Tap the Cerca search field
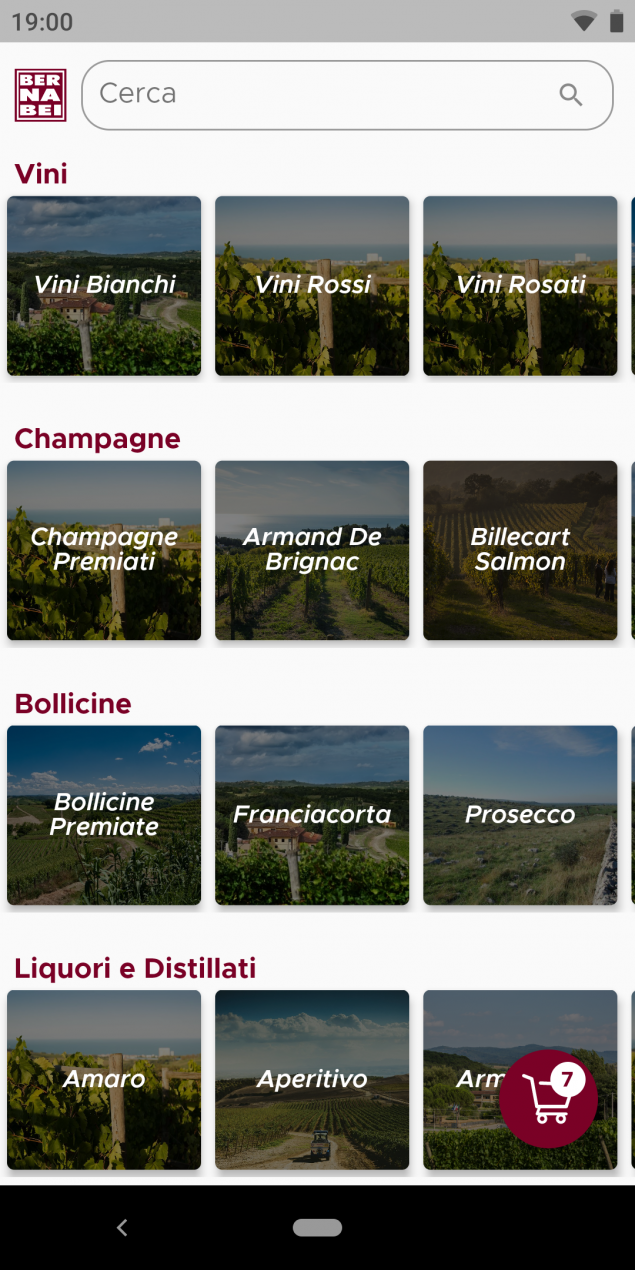The height and width of the screenshot is (1270, 635). click(x=320, y=94)
